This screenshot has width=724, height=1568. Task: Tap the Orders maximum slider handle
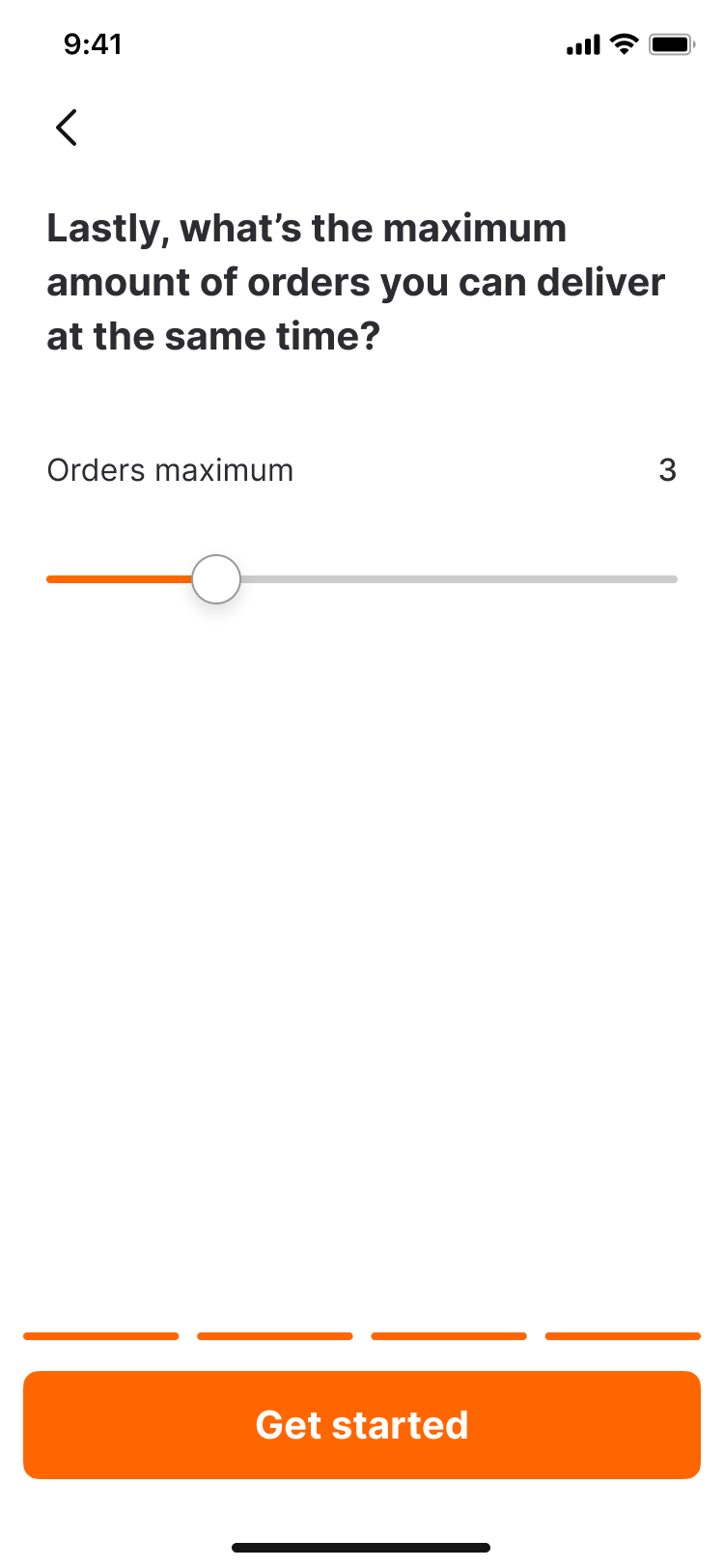coord(216,579)
